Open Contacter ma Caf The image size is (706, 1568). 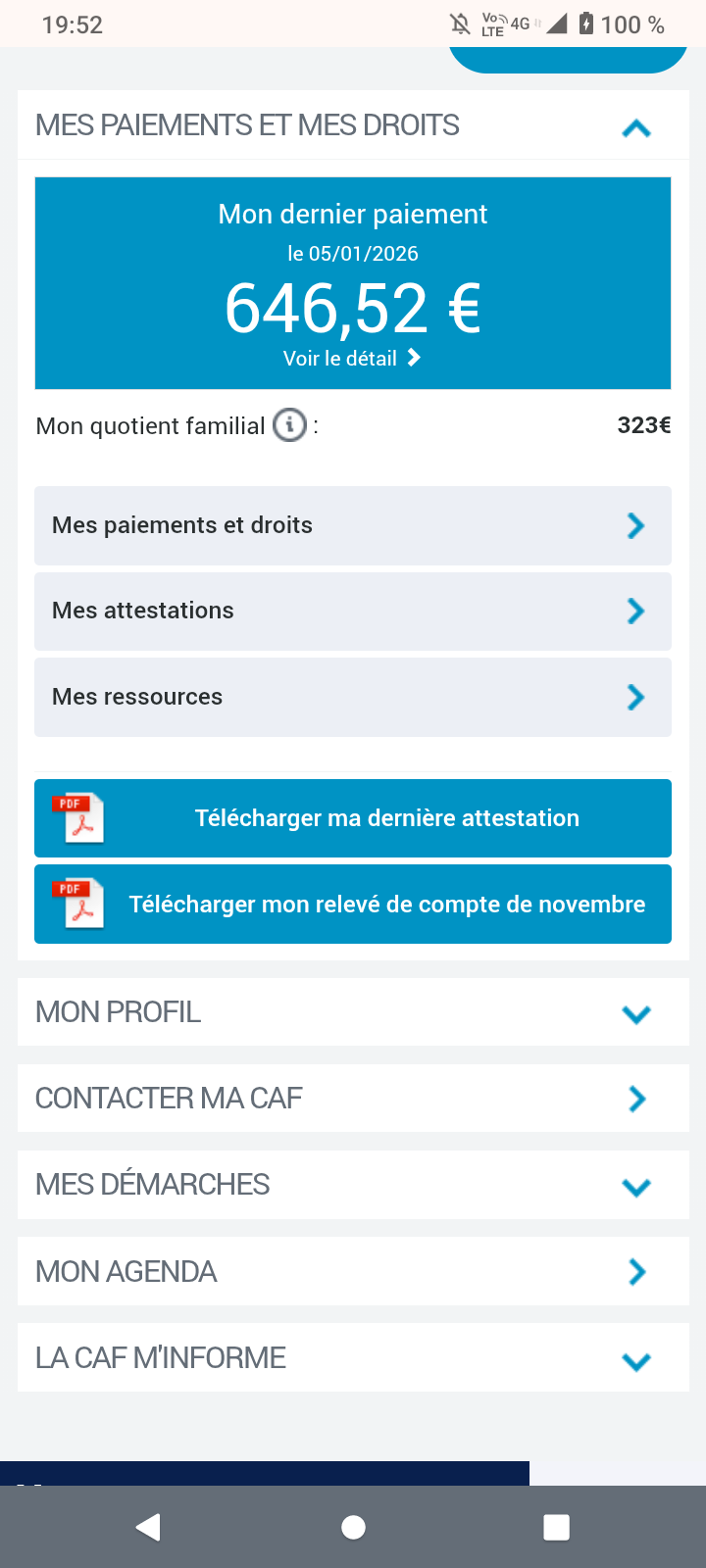pyautogui.click(x=353, y=1099)
